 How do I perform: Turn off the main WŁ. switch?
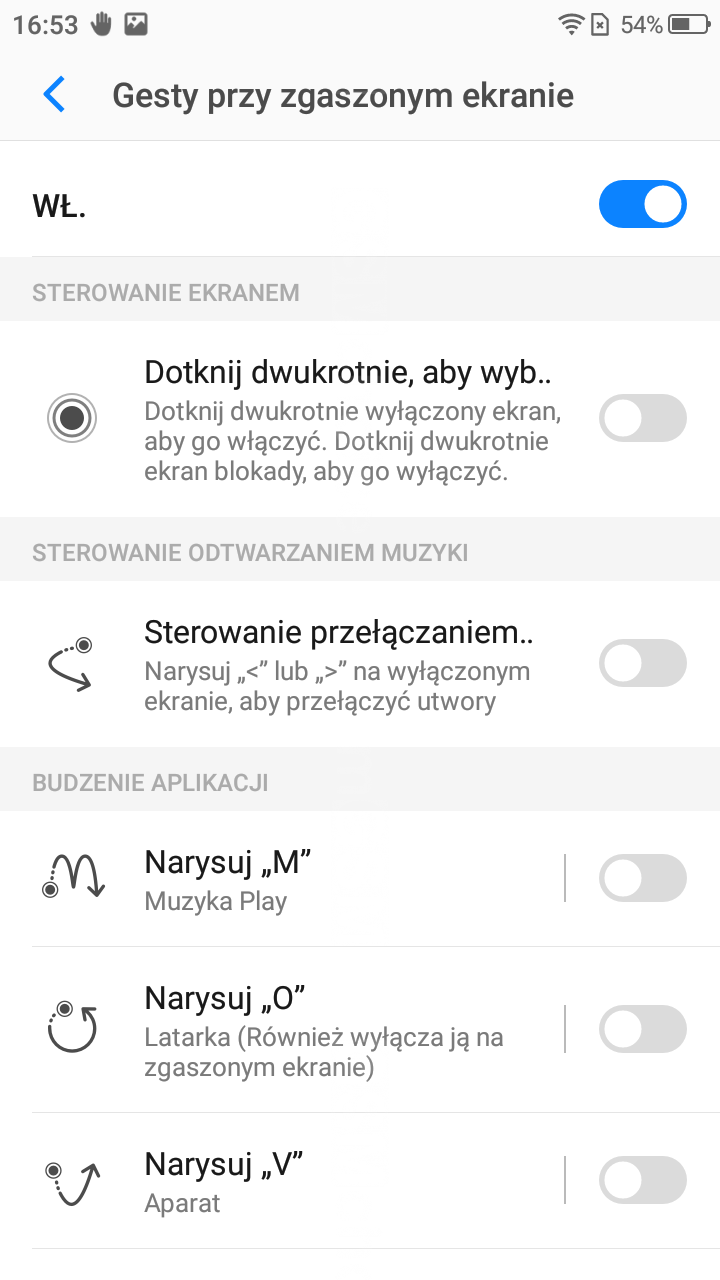[642, 204]
